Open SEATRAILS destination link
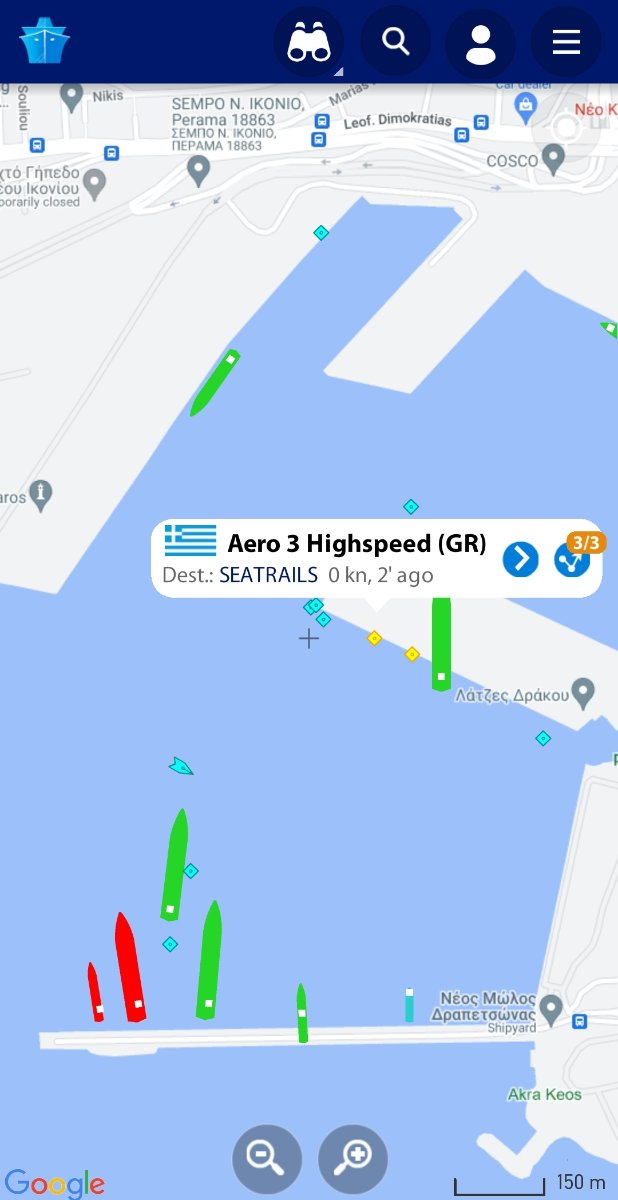 268,575
